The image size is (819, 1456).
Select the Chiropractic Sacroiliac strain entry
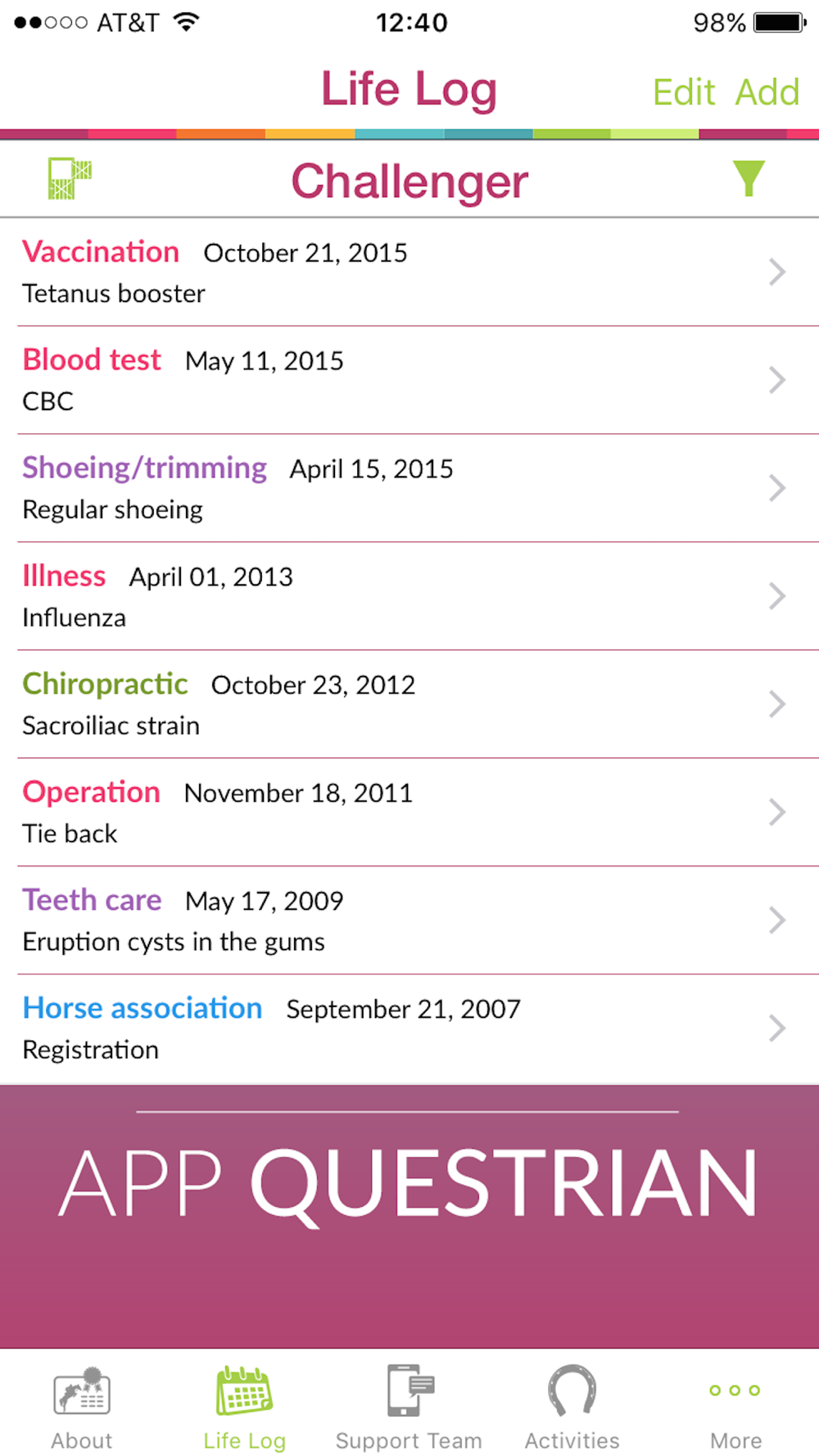(409, 704)
